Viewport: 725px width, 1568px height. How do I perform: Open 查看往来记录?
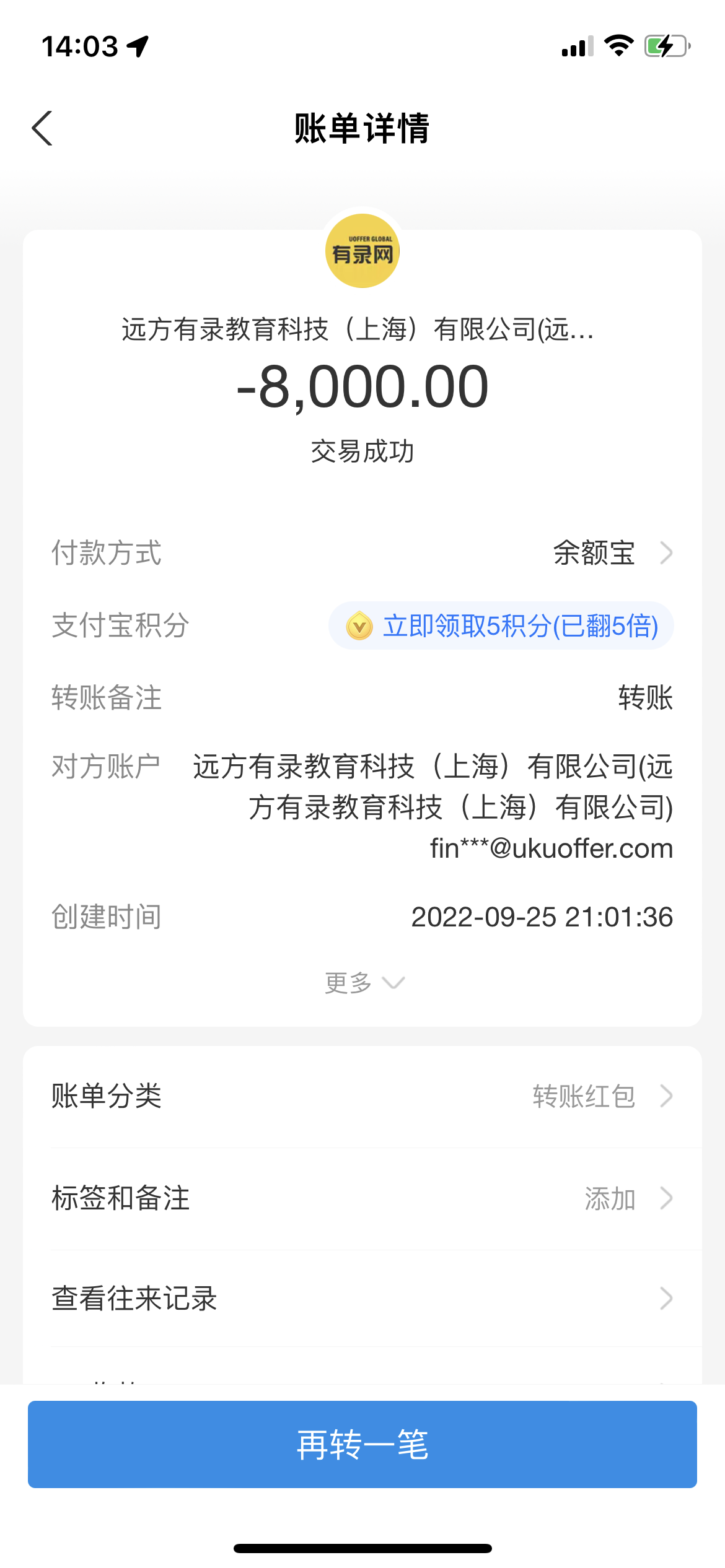tap(362, 1299)
